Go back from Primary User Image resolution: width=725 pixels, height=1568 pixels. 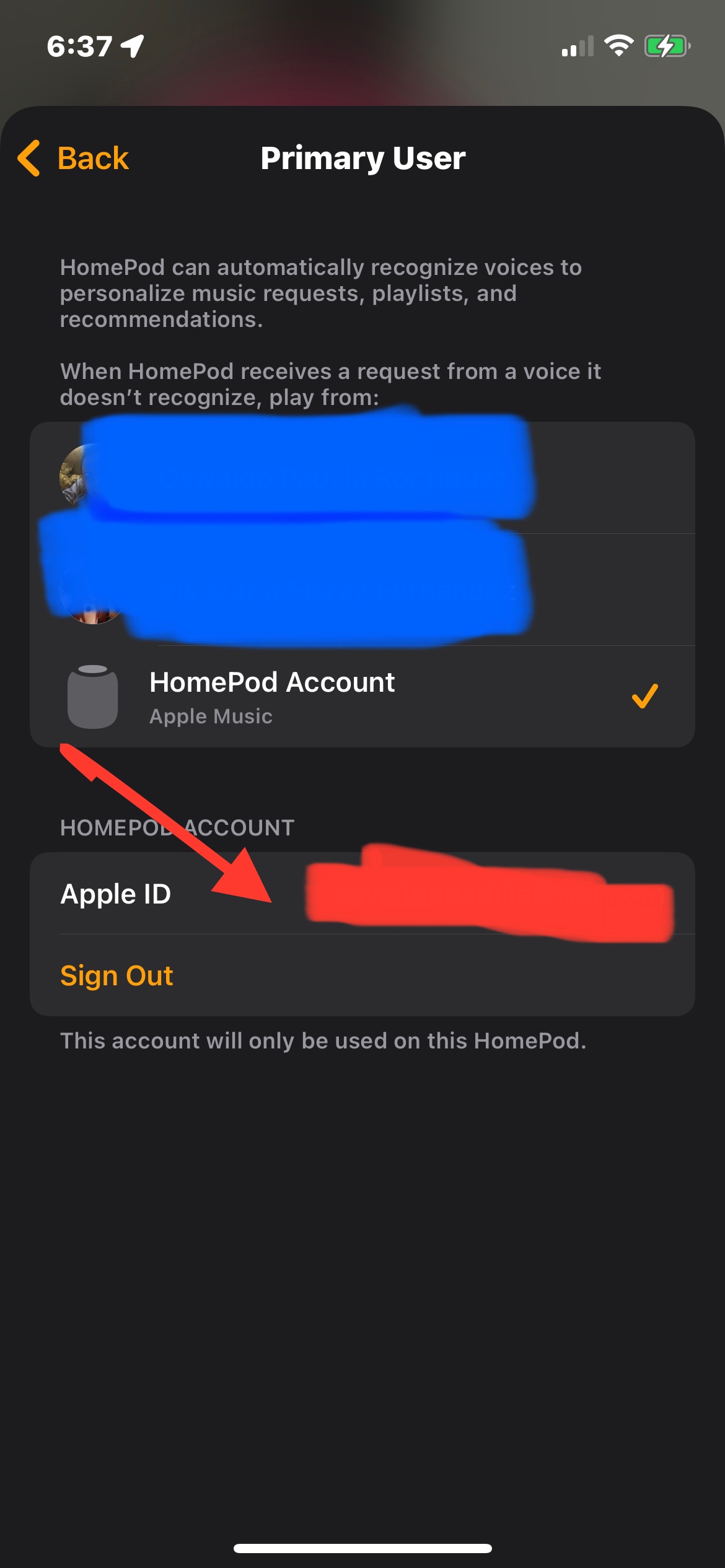pyautogui.click(x=73, y=158)
